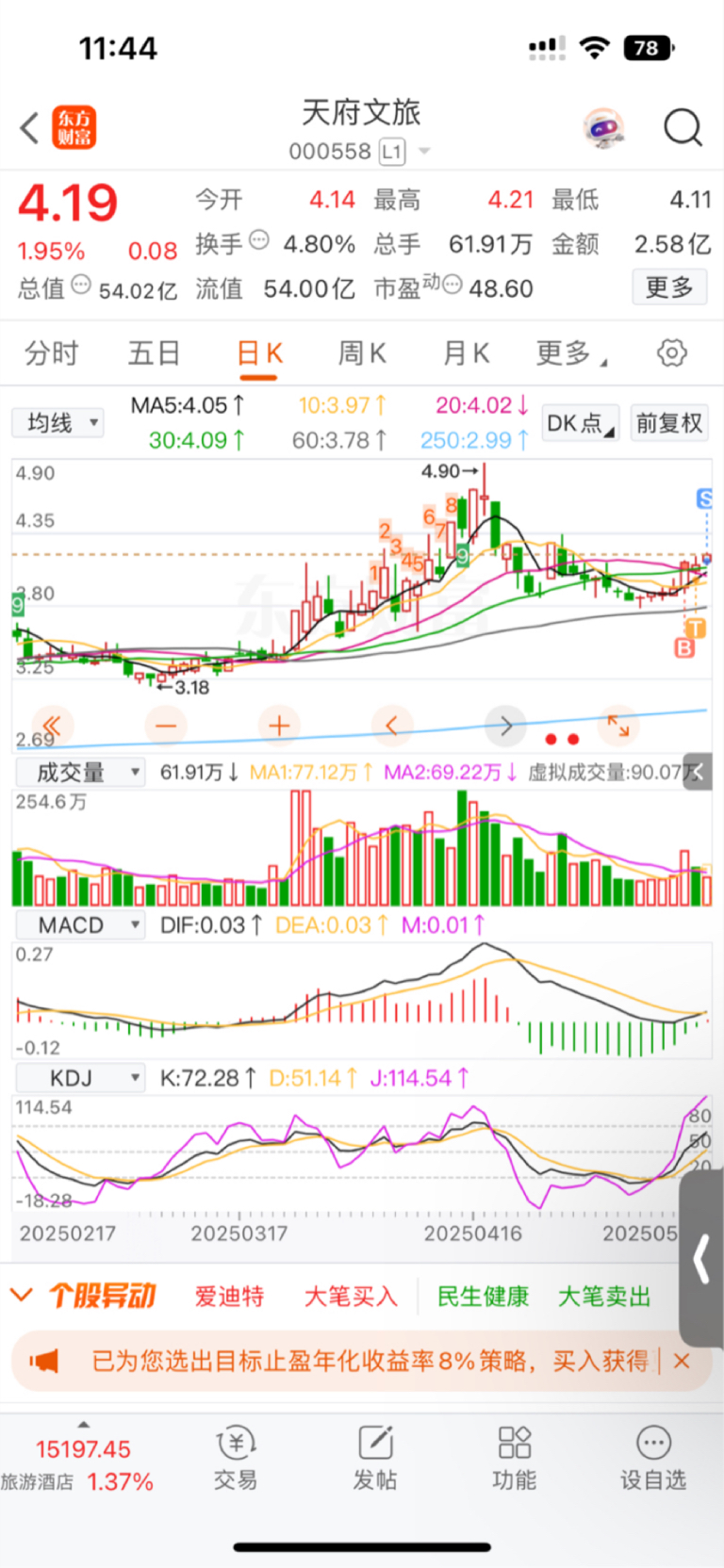Open the 成交量 indicator dropdown

coord(81,773)
